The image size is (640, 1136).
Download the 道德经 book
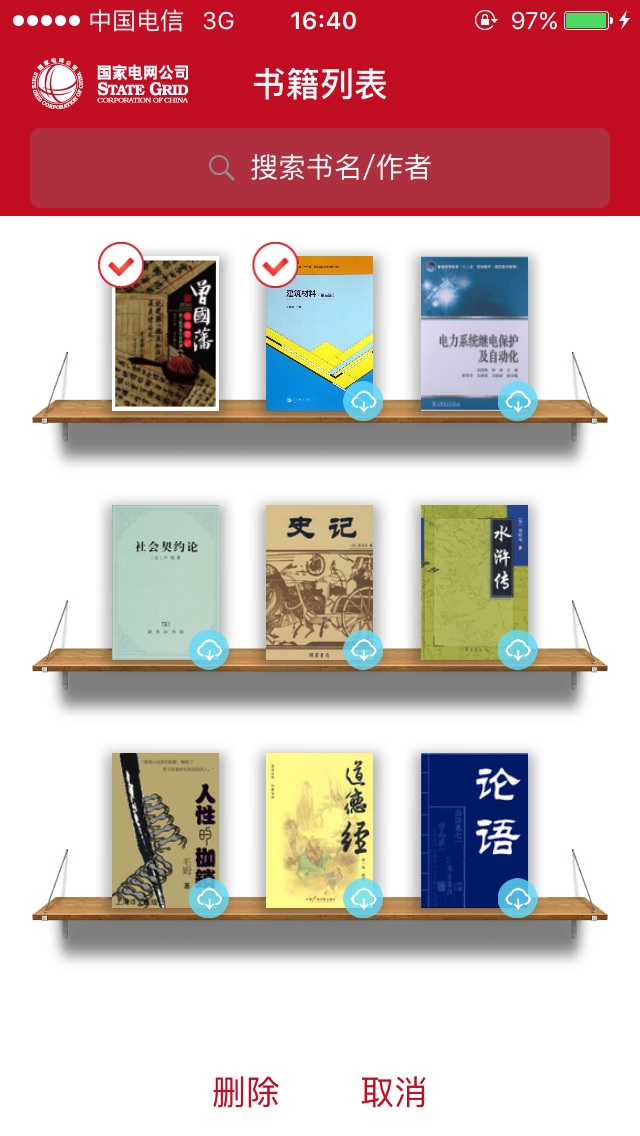coord(363,898)
